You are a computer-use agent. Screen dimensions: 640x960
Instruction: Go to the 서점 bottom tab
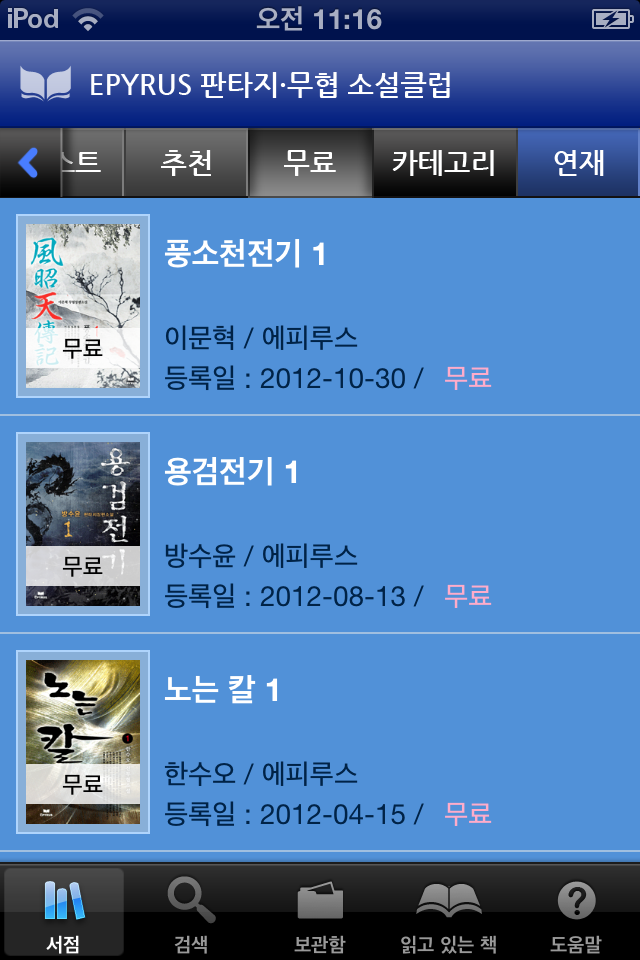(x=64, y=912)
